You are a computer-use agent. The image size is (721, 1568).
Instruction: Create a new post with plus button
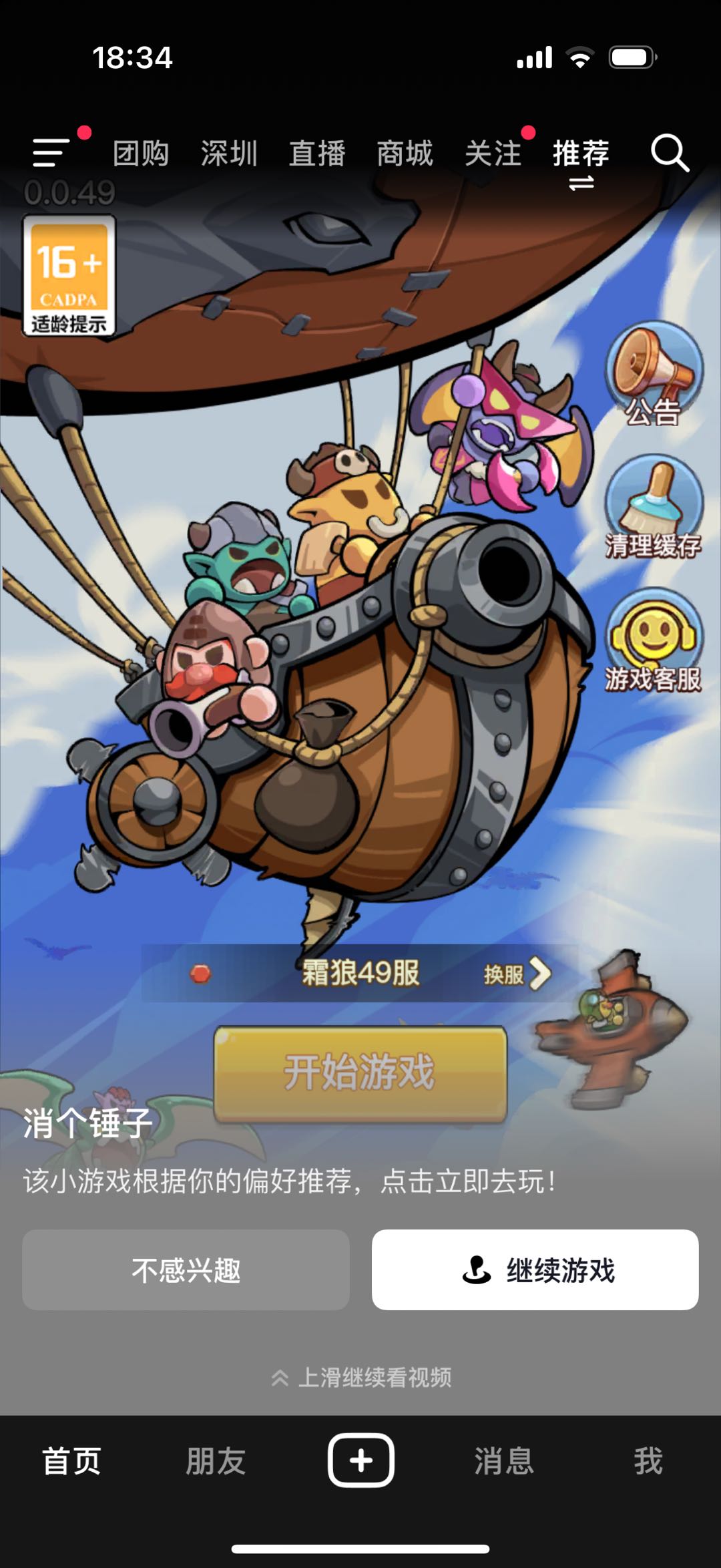click(x=360, y=1460)
